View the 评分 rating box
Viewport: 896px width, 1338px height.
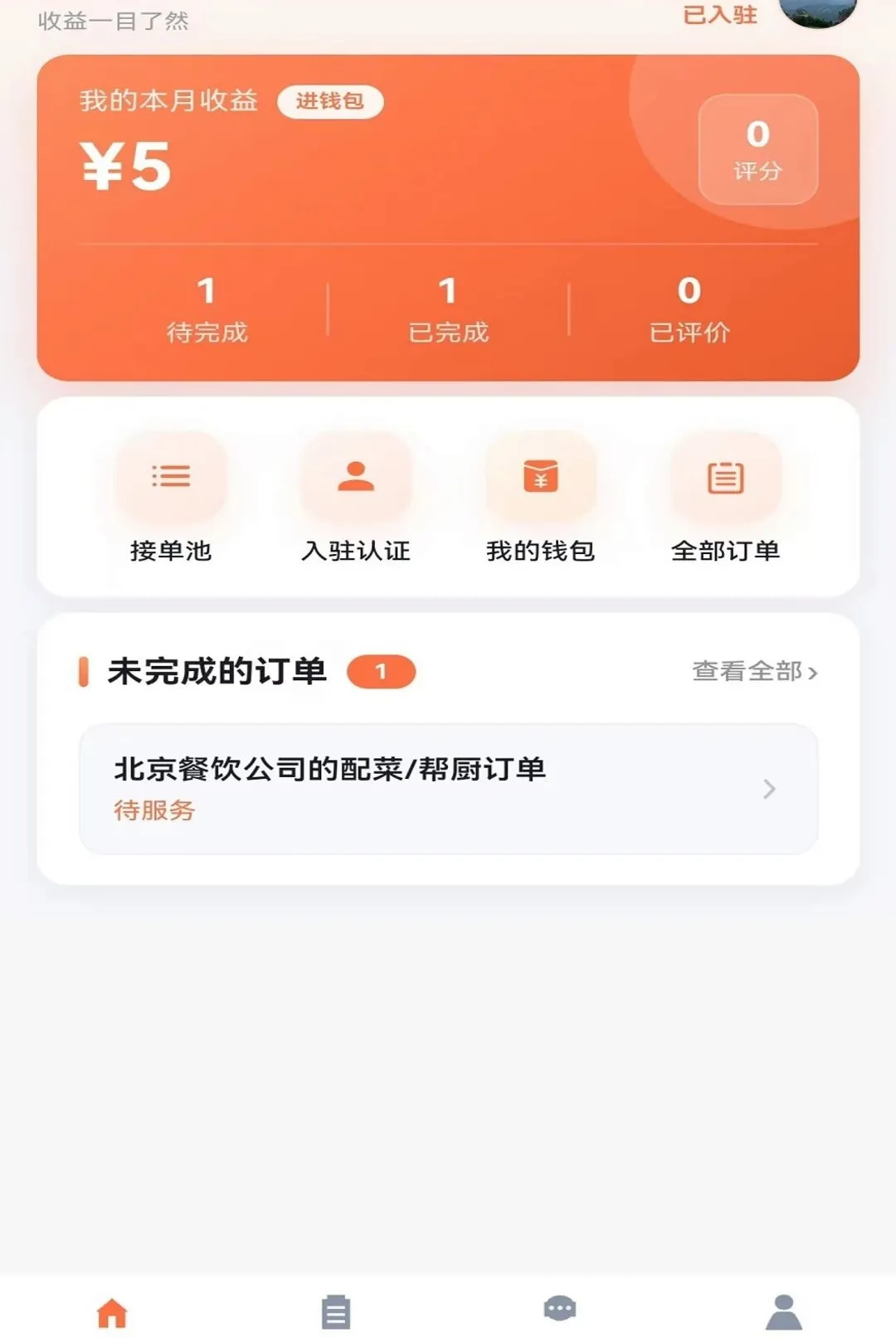(x=758, y=149)
